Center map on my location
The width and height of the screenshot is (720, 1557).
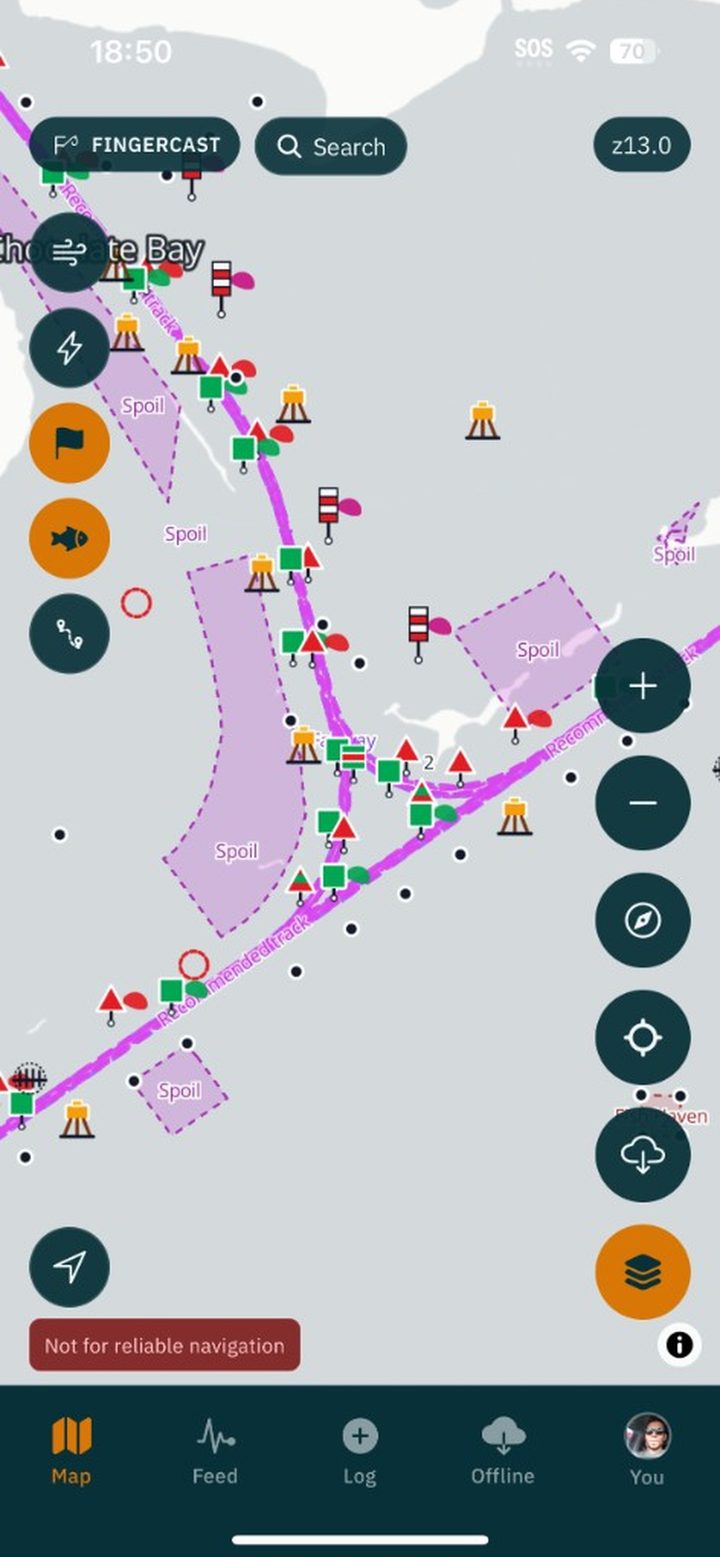(x=642, y=1038)
